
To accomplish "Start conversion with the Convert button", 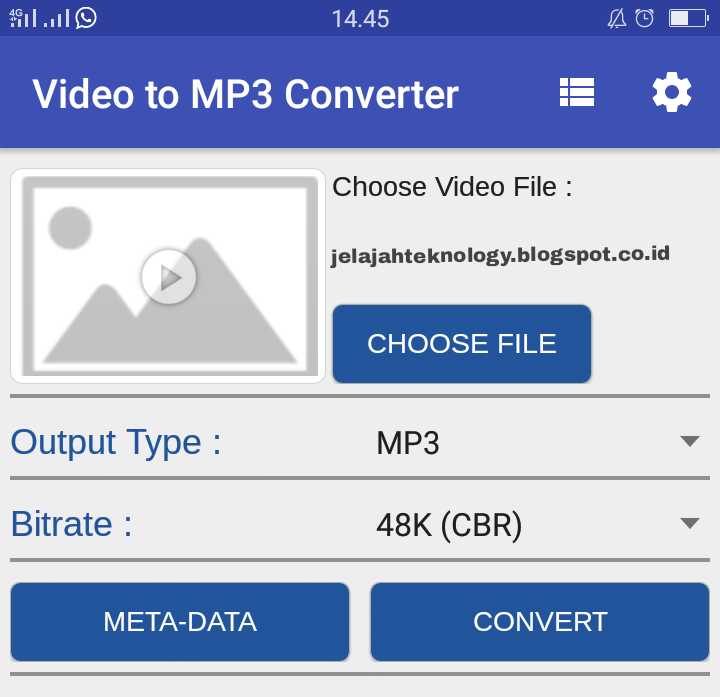I will pyautogui.click(x=540, y=622).
